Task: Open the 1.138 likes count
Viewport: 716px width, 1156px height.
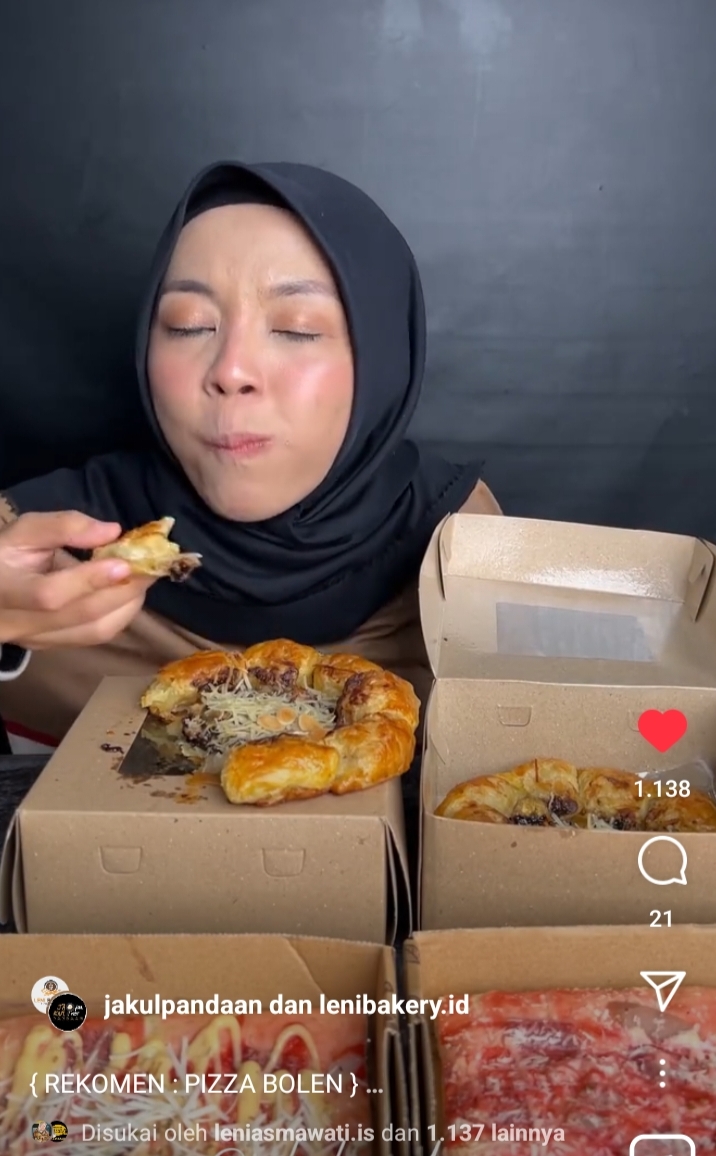Action: [x=662, y=789]
